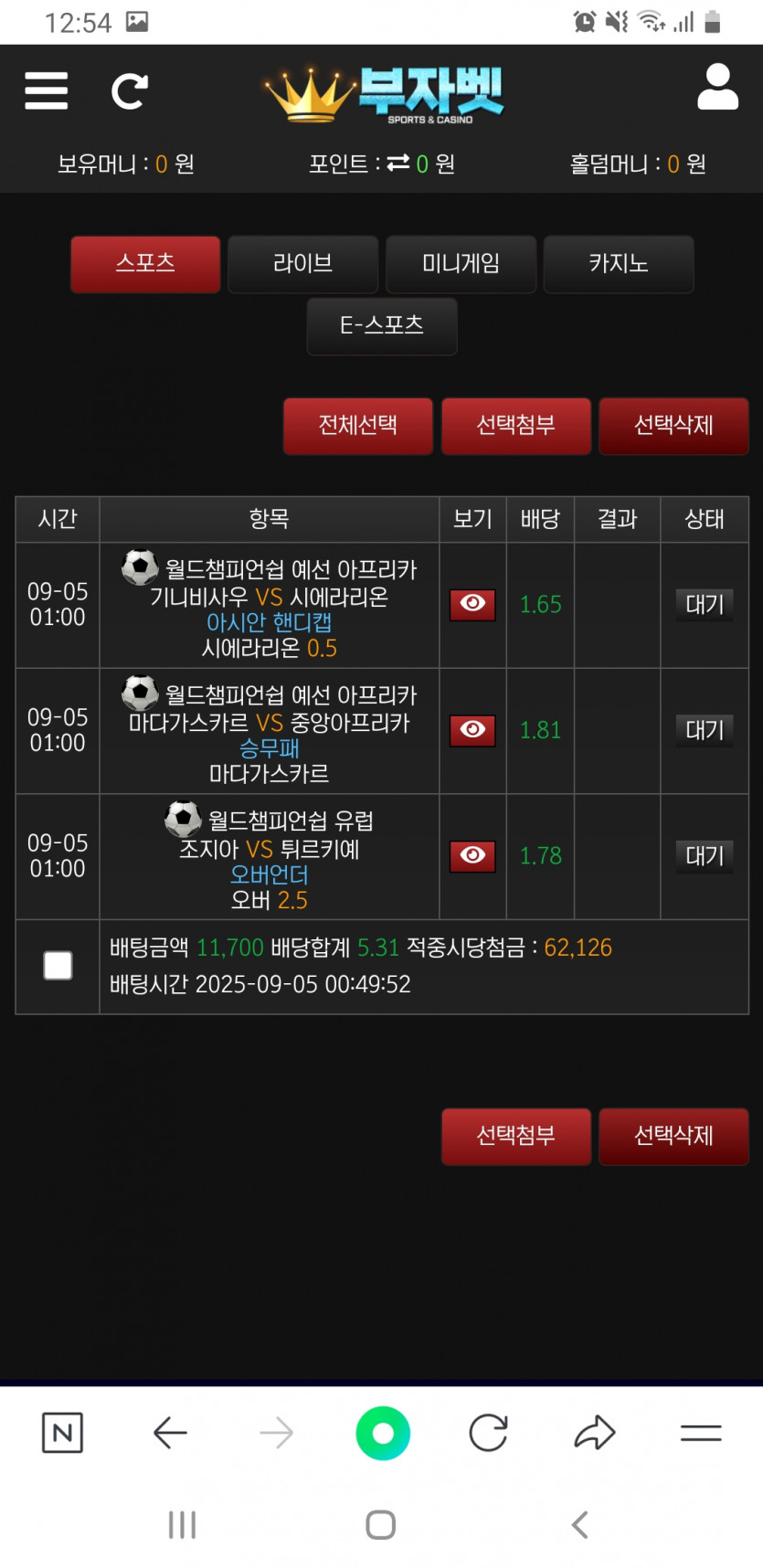Switch to the 라이브 tab

tap(303, 264)
